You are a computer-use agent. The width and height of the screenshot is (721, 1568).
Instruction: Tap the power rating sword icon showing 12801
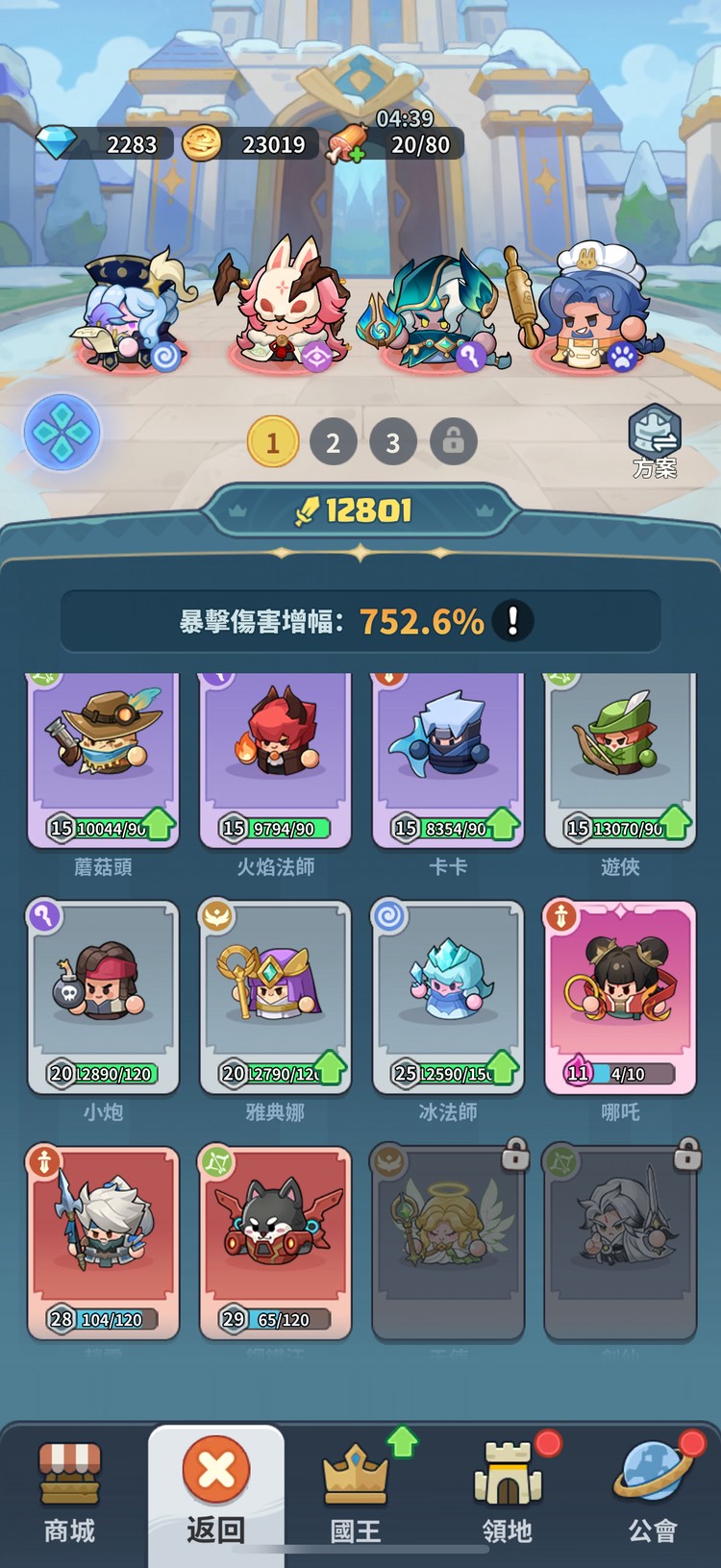305,509
